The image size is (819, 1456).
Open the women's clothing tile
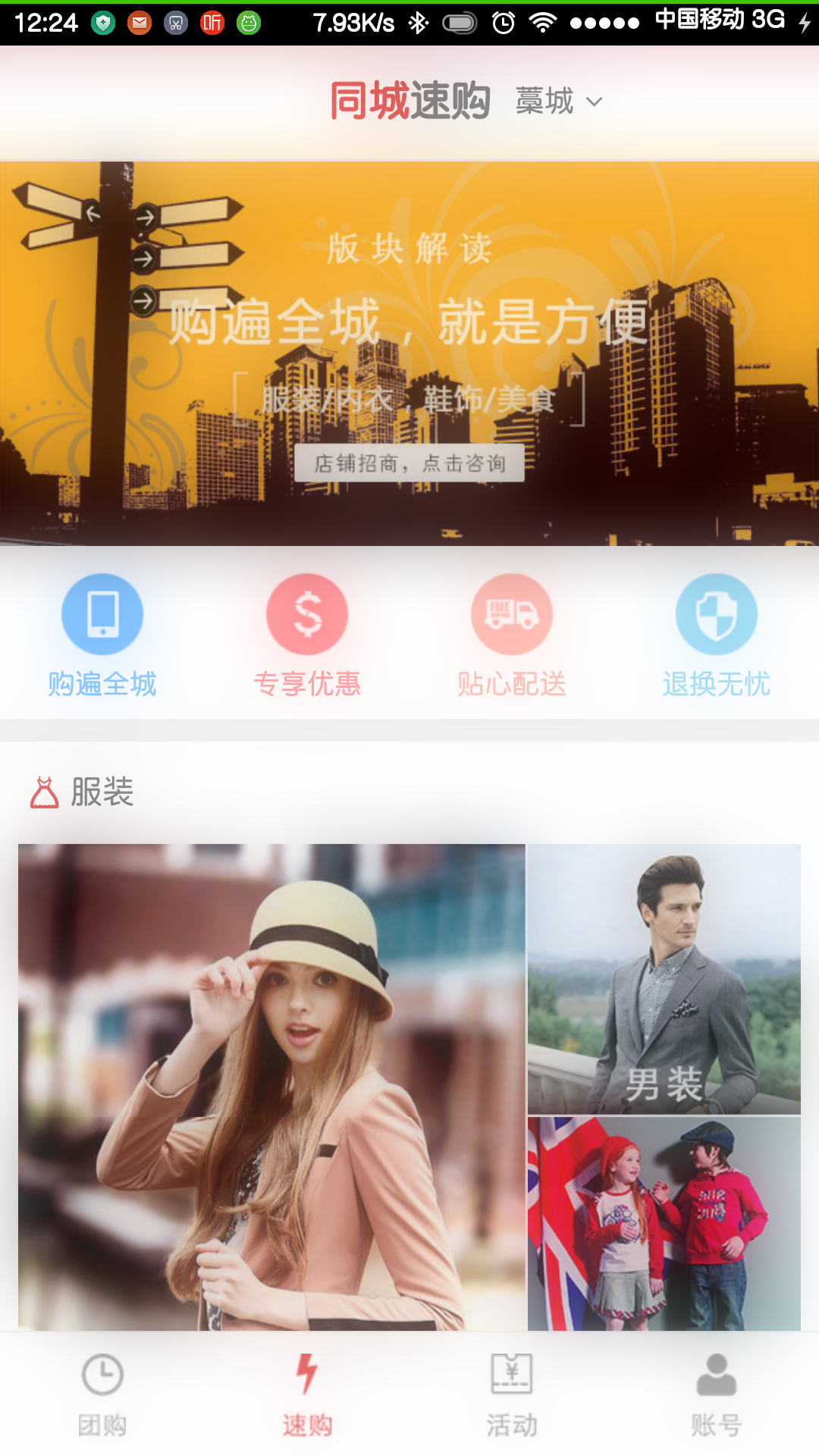271,1086
